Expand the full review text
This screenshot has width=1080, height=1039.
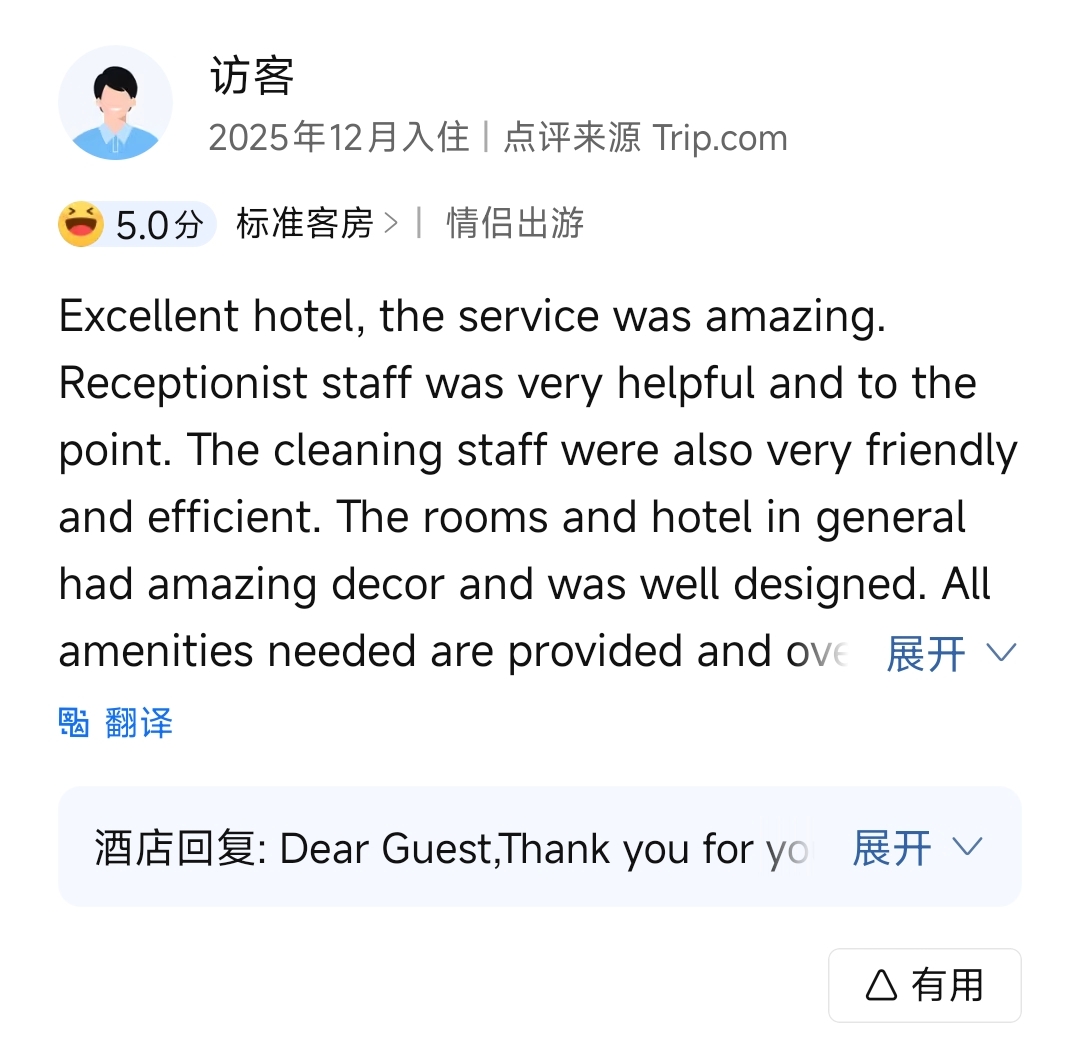coord(950,655)
